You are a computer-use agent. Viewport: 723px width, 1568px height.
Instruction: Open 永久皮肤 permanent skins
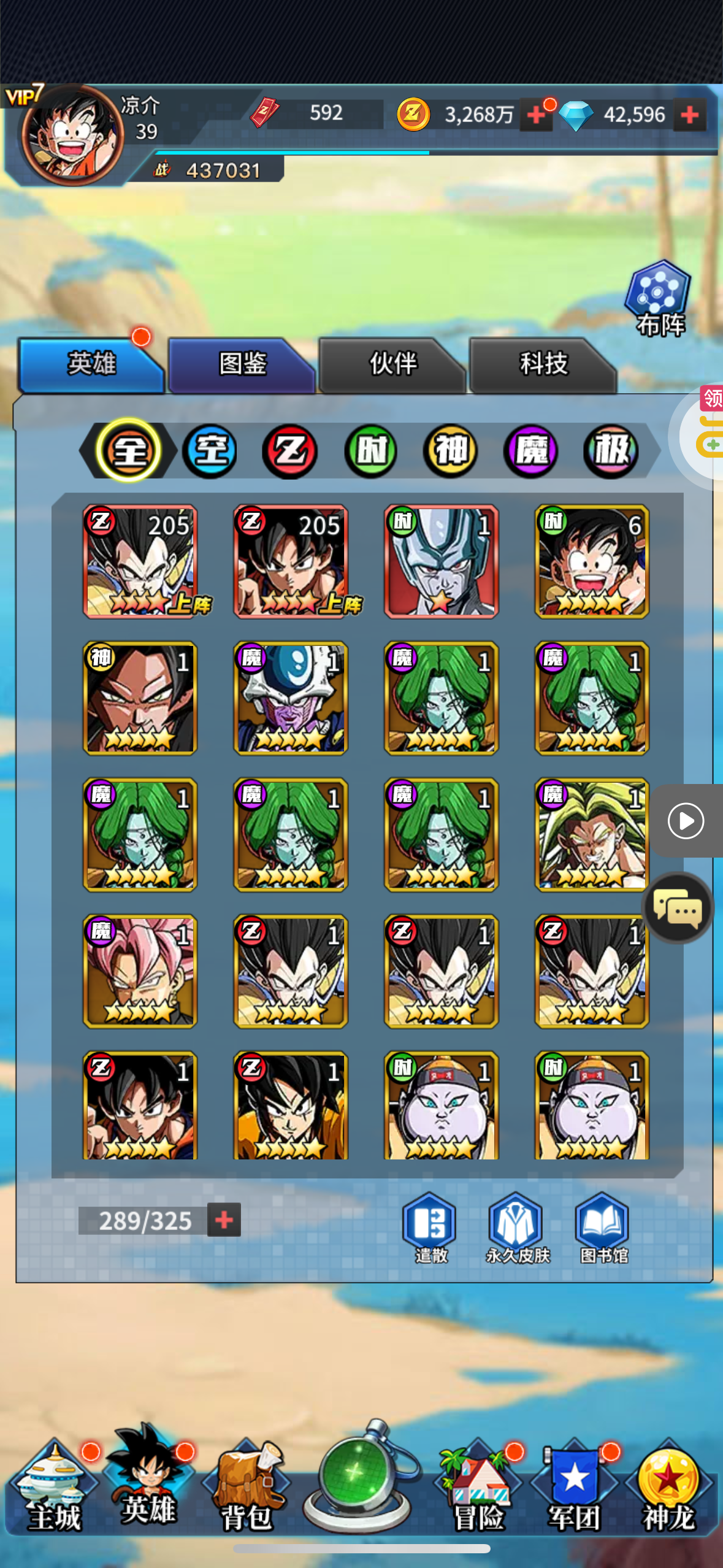516,1227
